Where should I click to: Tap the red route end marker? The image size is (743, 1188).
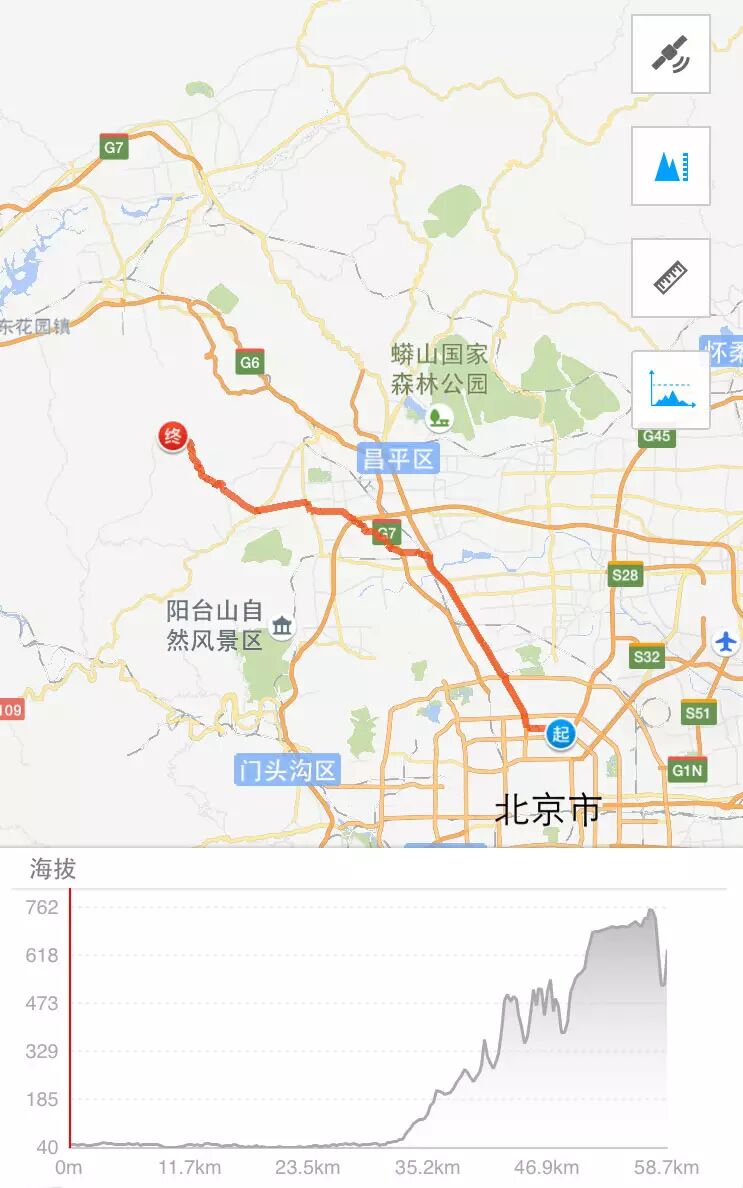tap(173, 437)
